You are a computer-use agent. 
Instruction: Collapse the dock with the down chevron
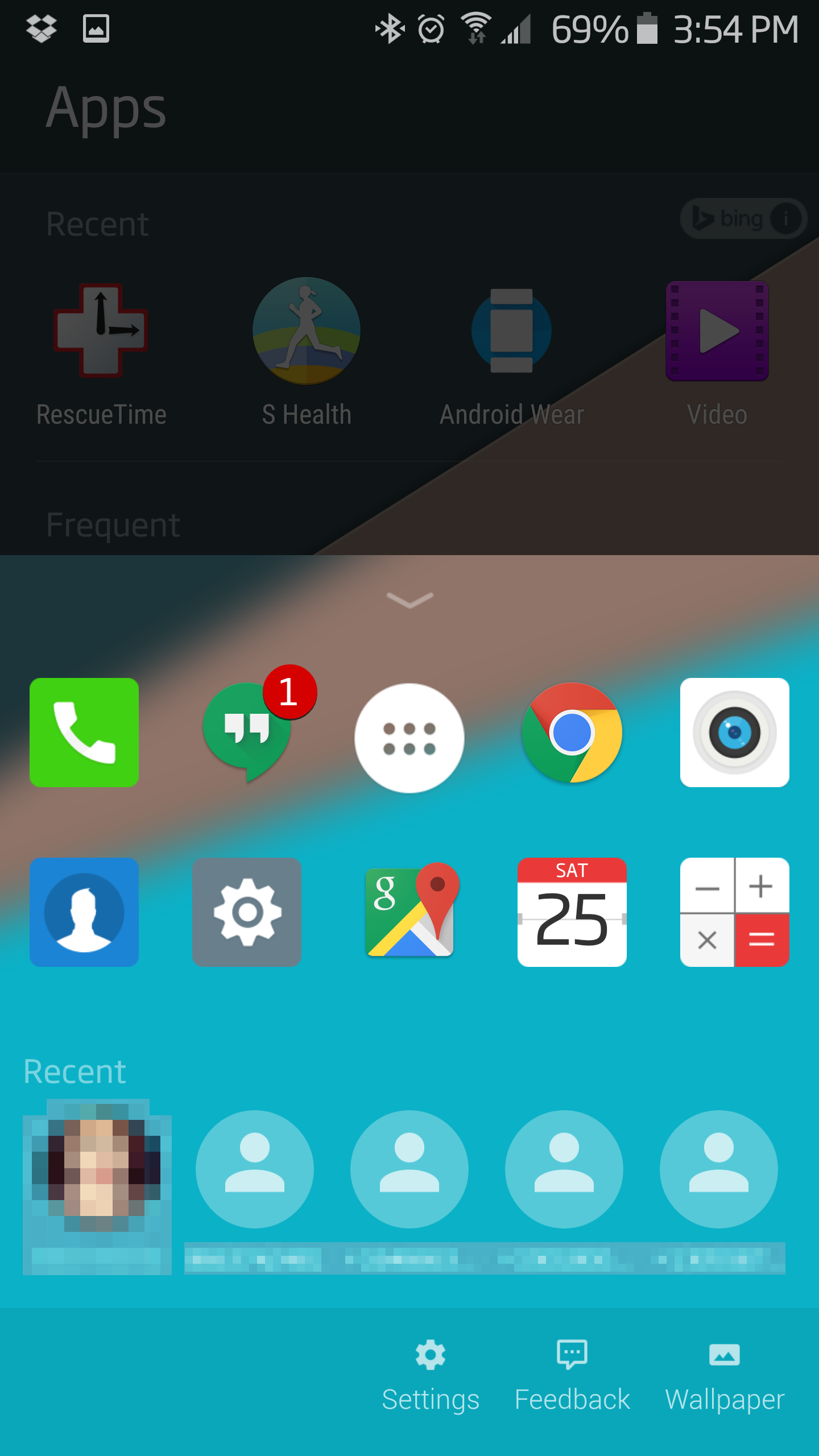click(409, 599)
